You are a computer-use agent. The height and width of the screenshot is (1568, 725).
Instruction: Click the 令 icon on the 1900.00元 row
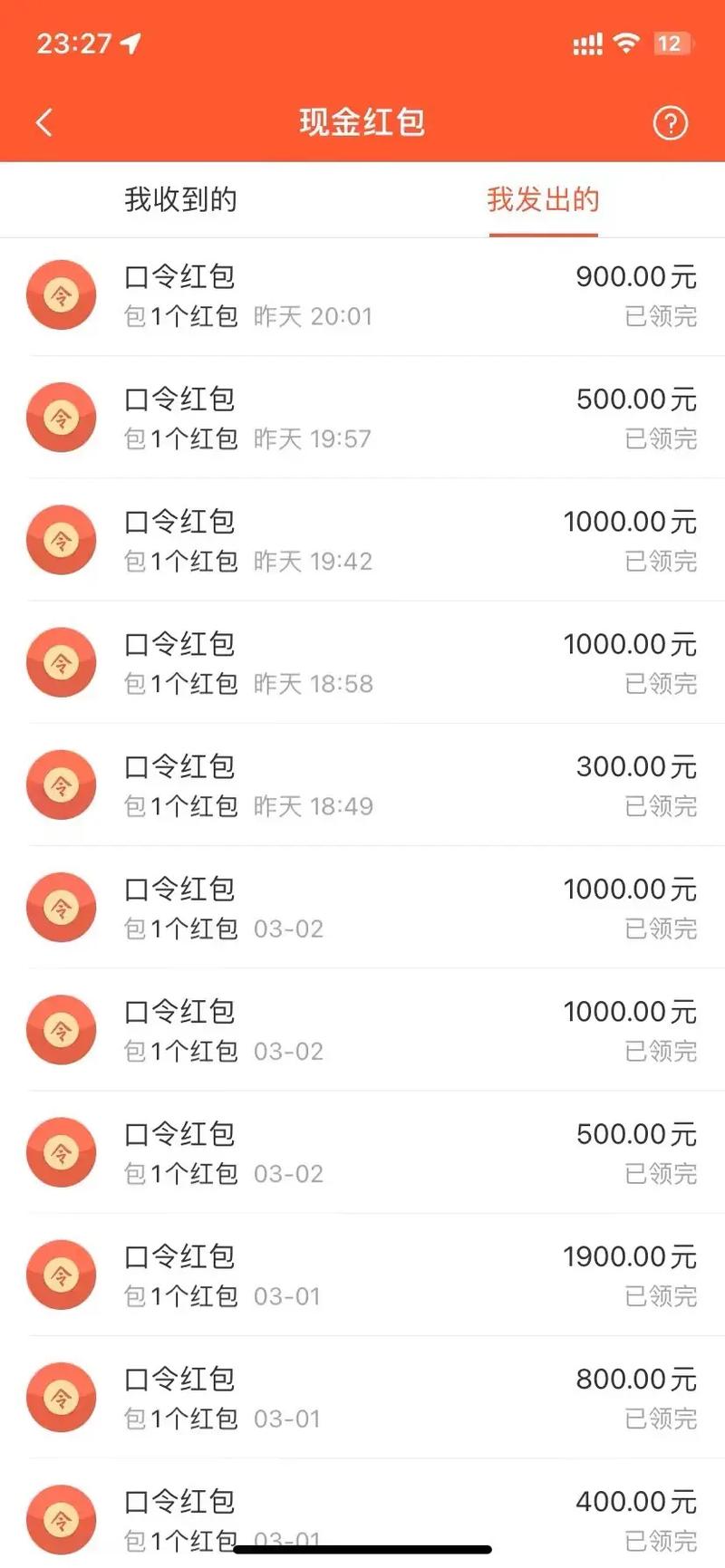61,1275
